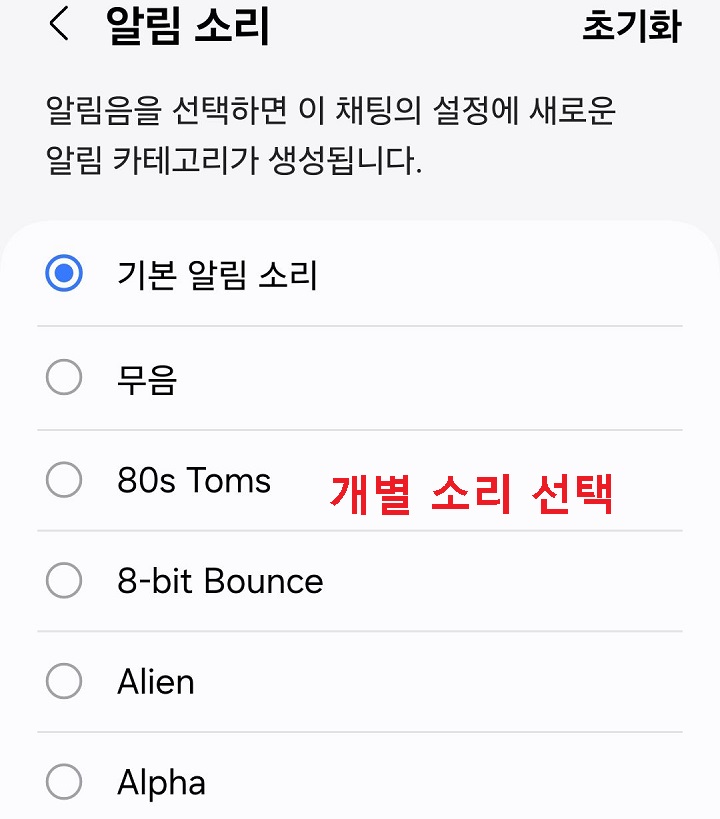This screenshot has width=720, height=819.
Task: Tap the 80s Toms list row
Action: point(300,480)
